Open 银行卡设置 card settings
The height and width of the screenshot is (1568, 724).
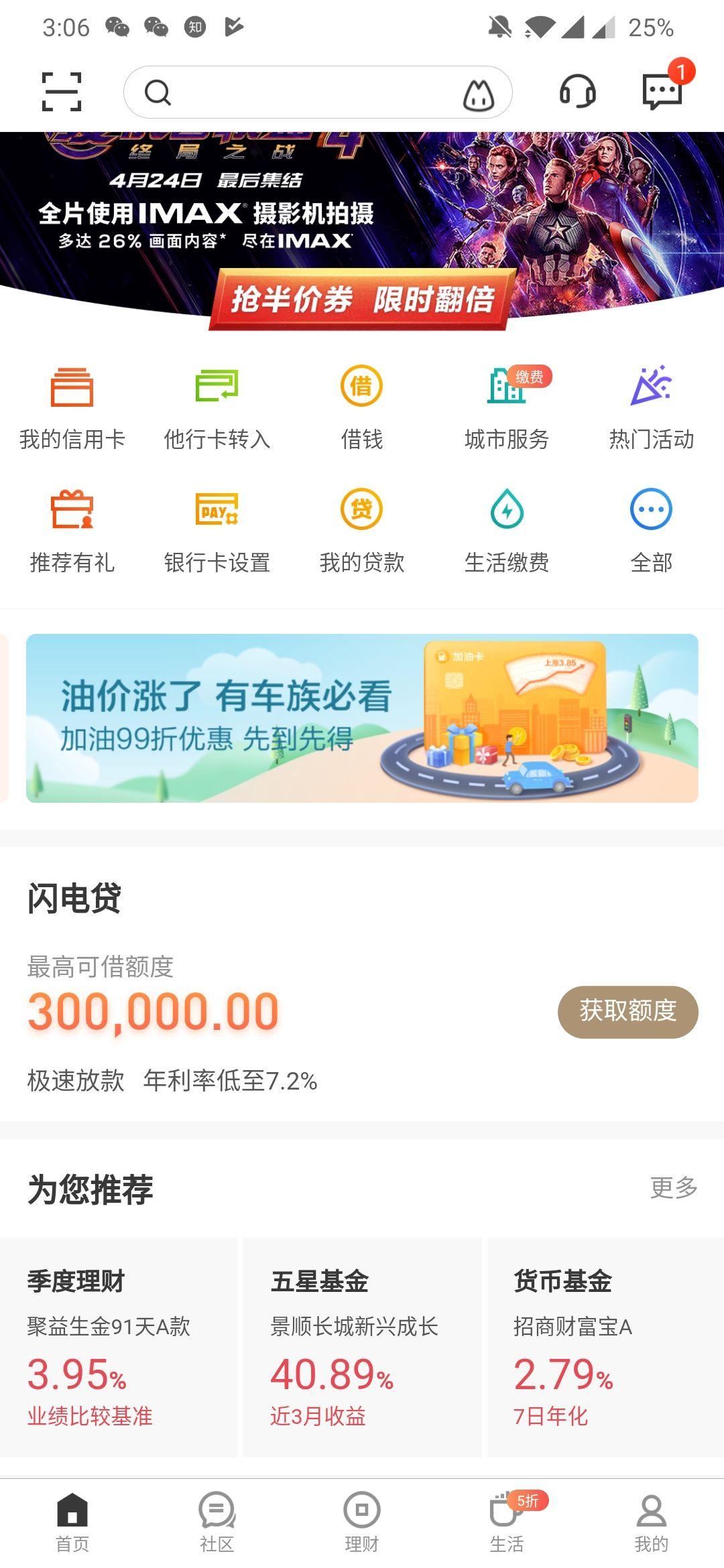click(217, 529)
